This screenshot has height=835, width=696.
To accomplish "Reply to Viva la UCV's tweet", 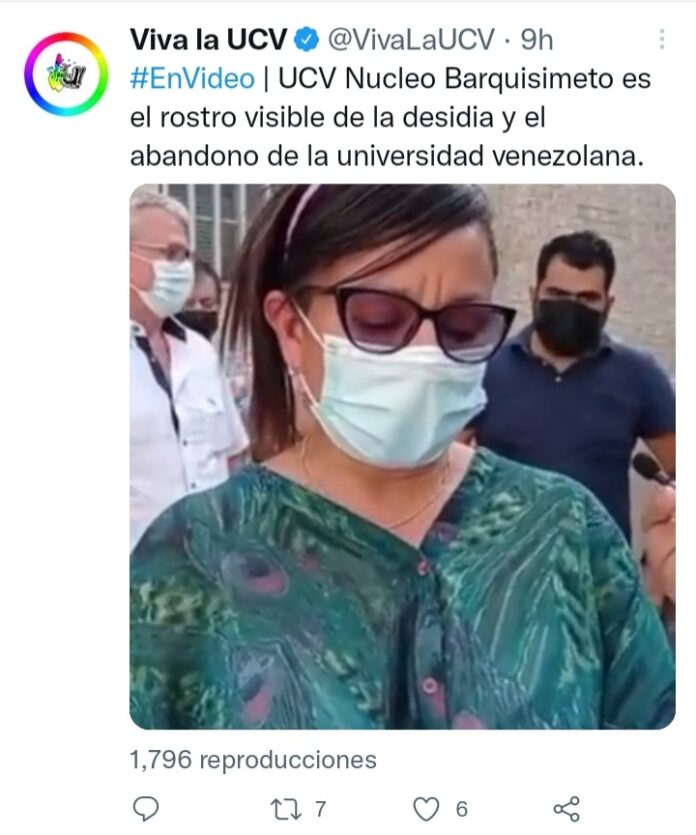I will click(x=146, y=808).
